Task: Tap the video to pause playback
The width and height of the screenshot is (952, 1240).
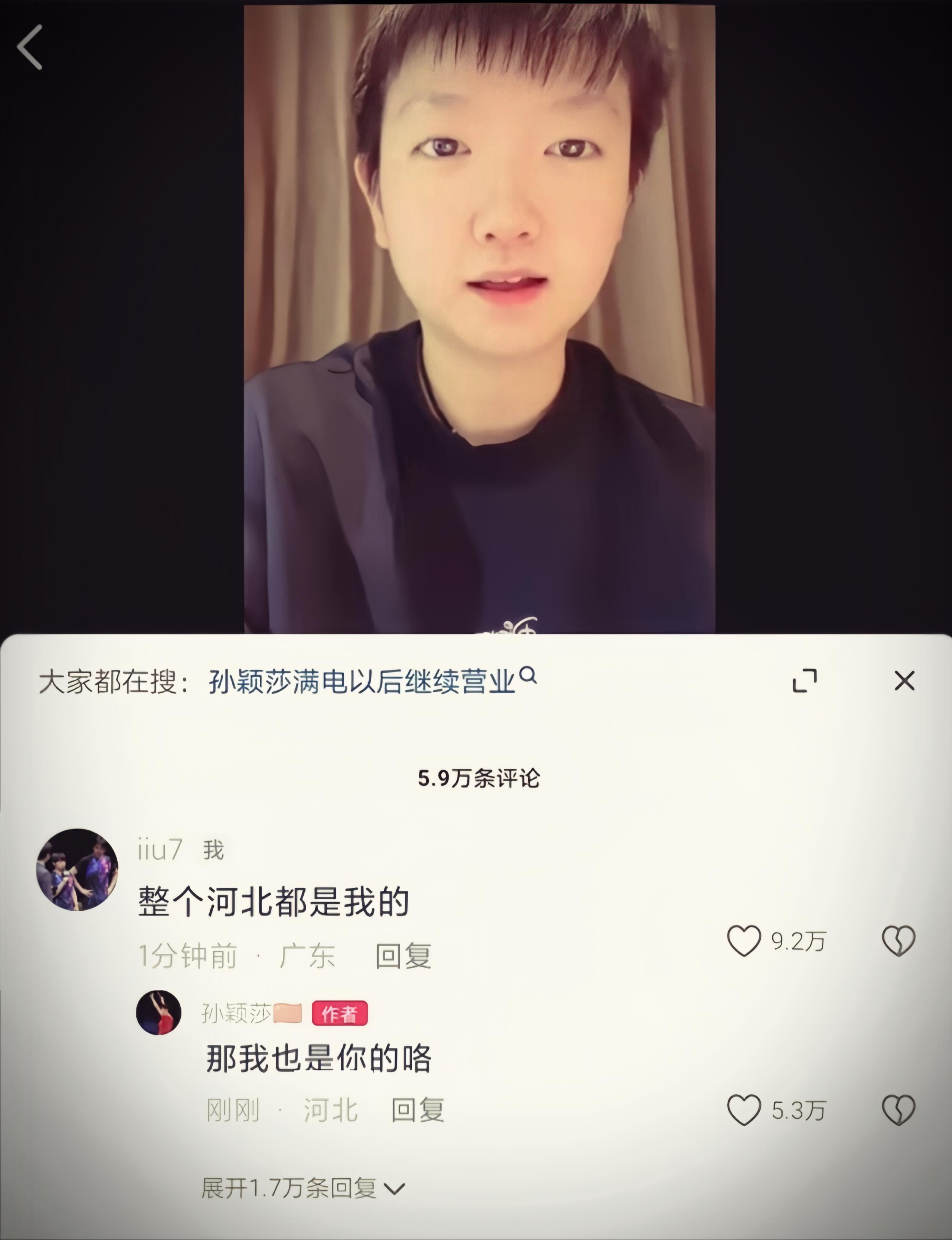Action: pos(479,318)
